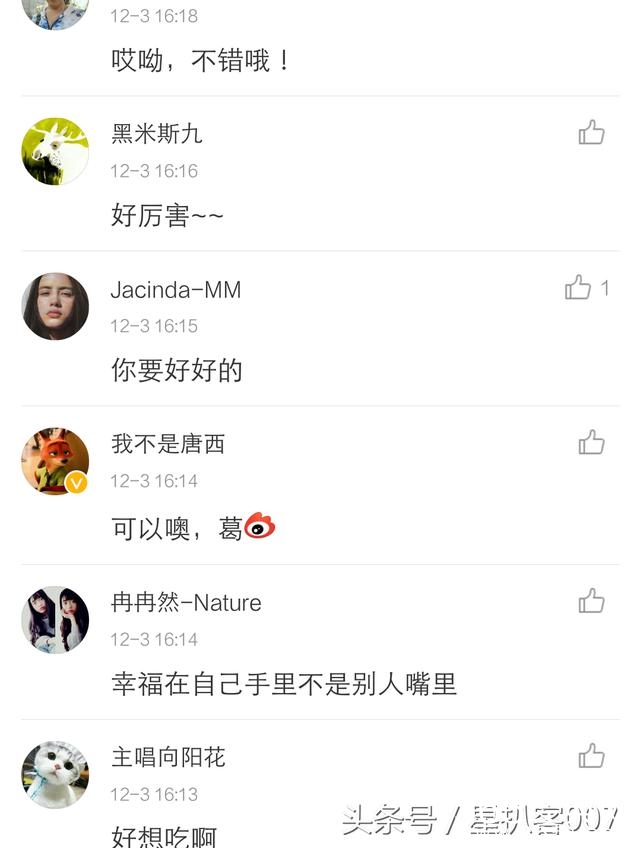640x848 pixels.
Task: Tap 冉冉然-Nature's avatar photo
Action: click(55, 619)
